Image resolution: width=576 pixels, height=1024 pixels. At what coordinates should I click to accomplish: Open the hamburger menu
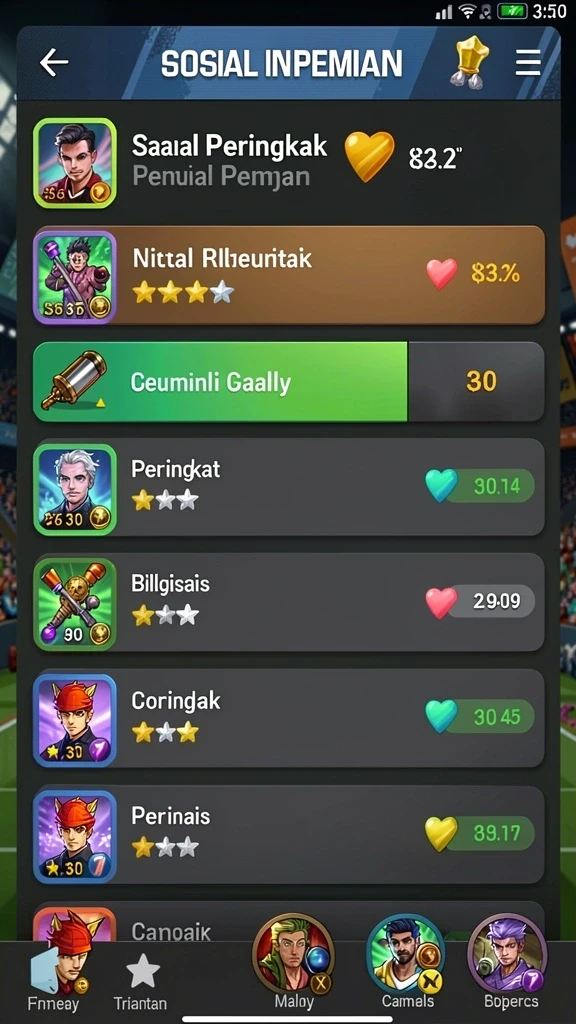pyautogui.click(x=528, y=63)
